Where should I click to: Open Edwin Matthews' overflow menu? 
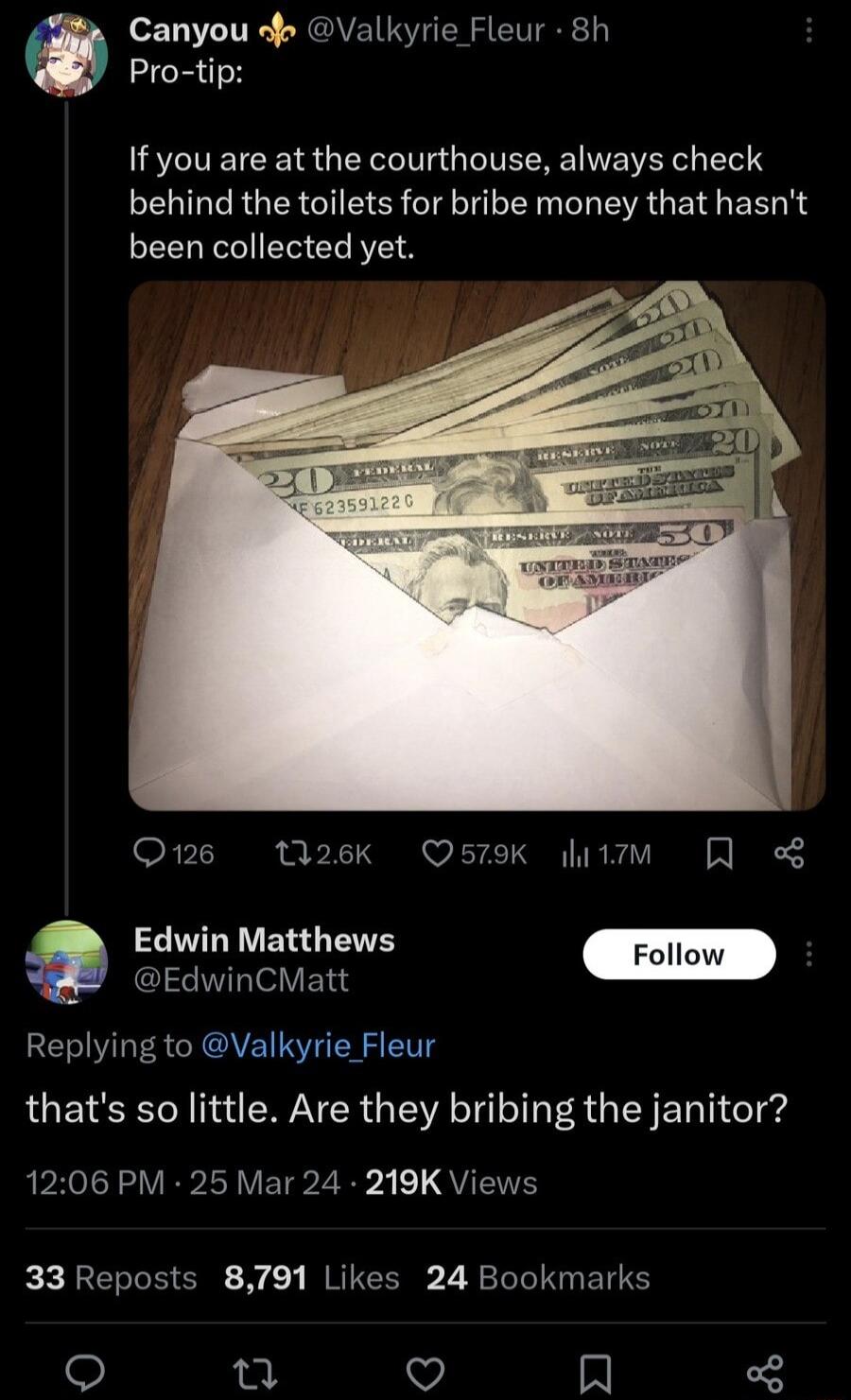[x=808, y=955]
